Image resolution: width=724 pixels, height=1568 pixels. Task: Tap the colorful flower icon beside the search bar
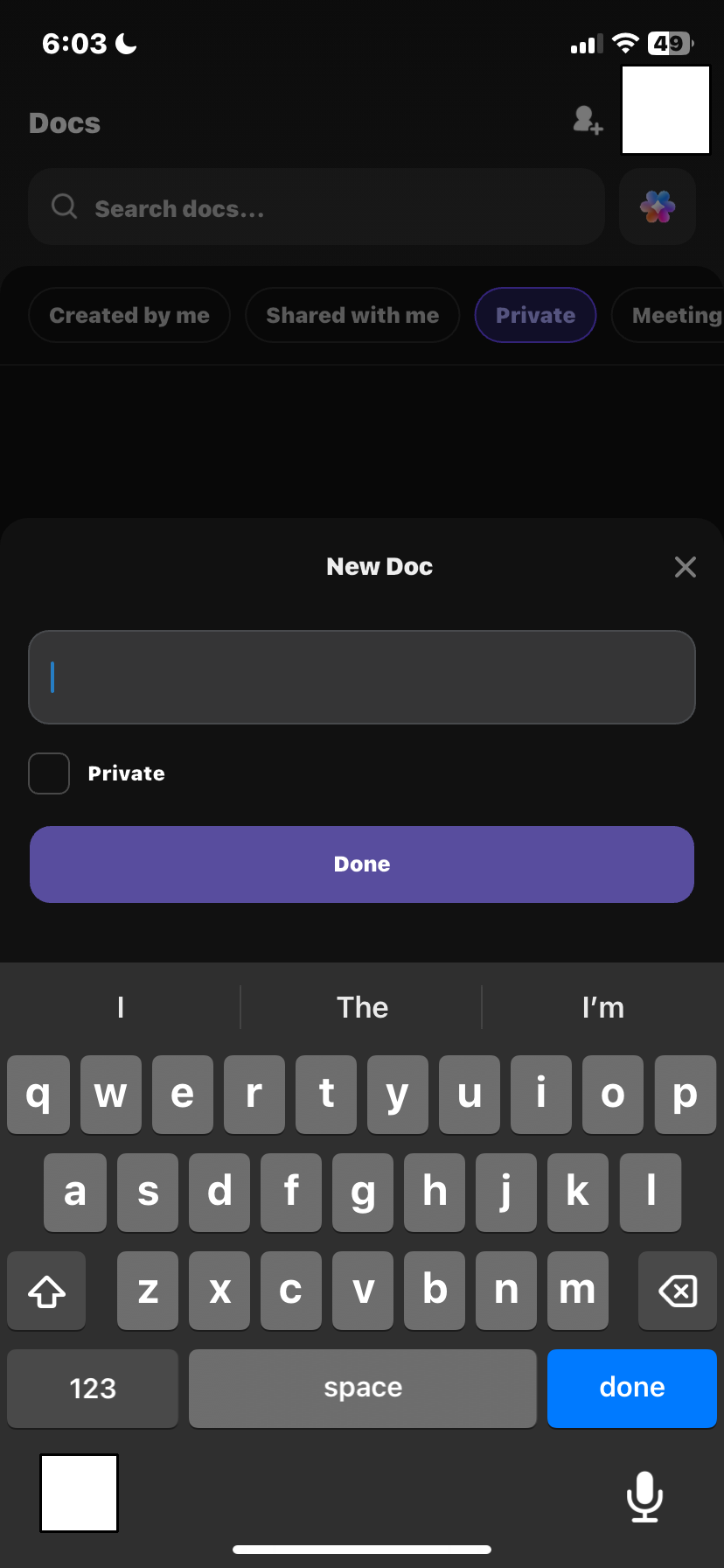tap(658, 206)
